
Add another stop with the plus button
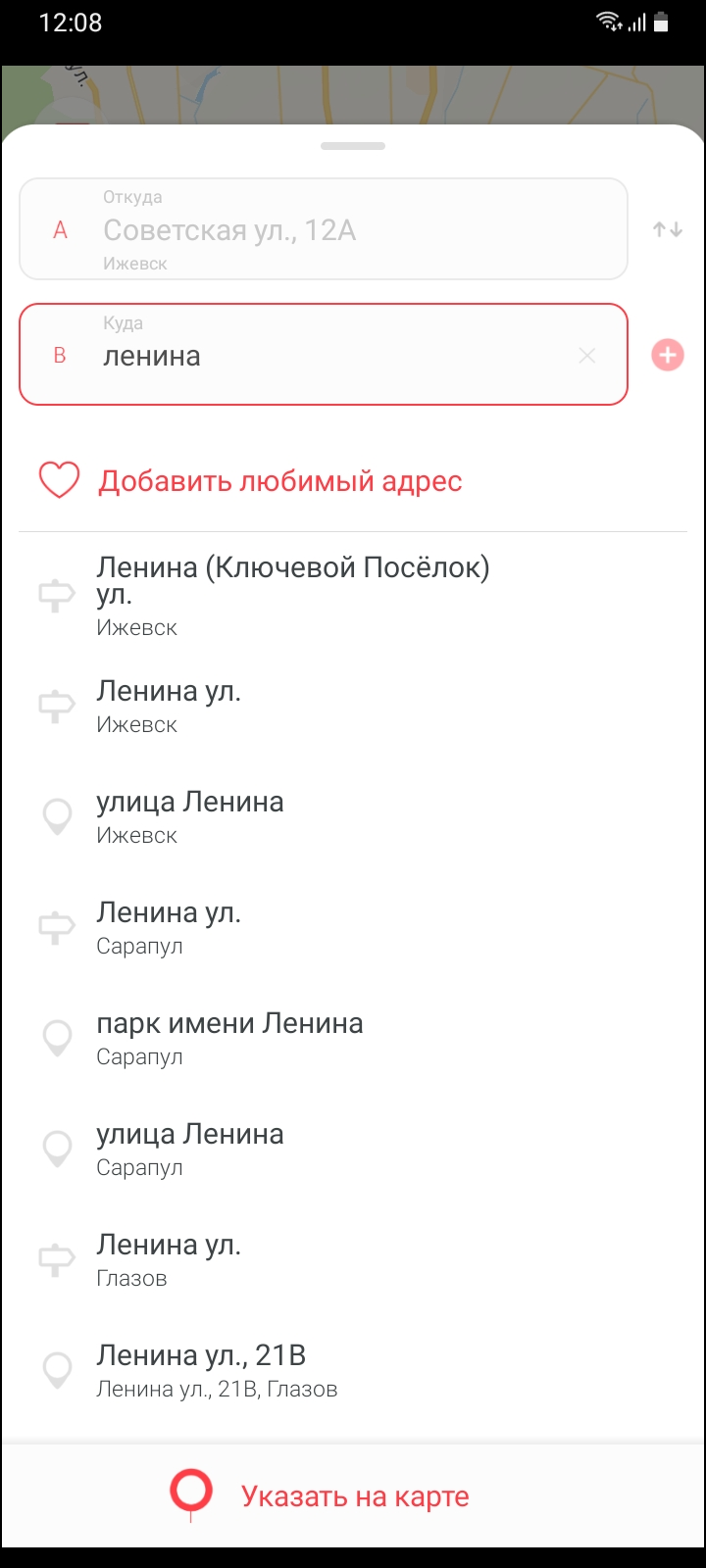pos(668,355)
